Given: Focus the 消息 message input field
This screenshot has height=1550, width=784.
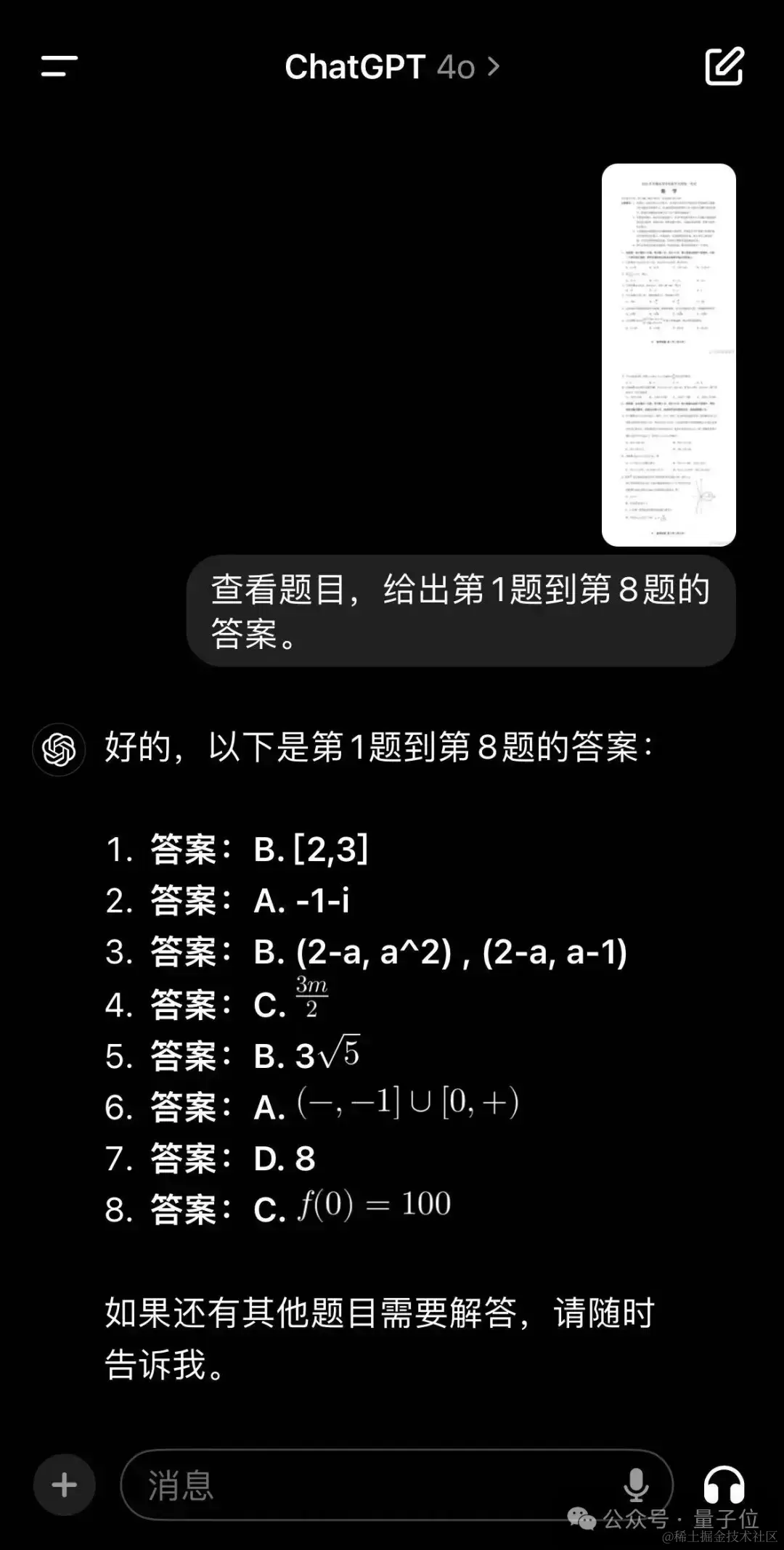Looking at the screenshot, I should 363,1485.
